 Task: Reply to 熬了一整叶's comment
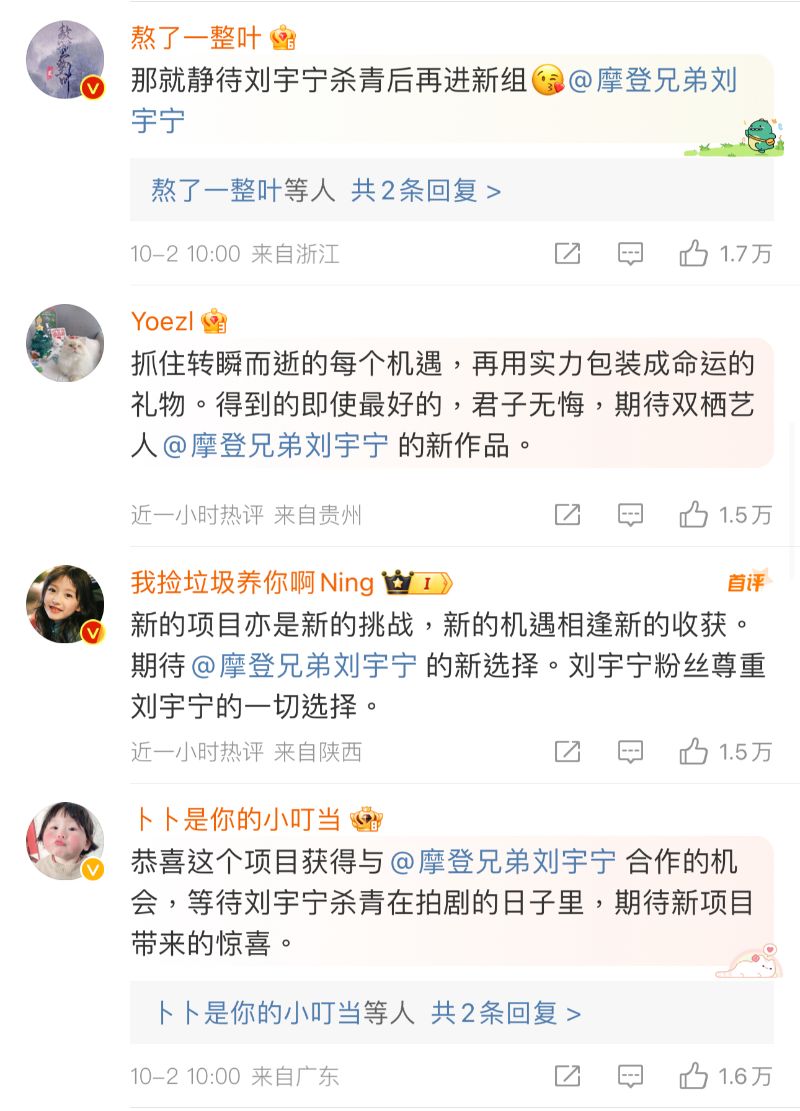[630, 254]
